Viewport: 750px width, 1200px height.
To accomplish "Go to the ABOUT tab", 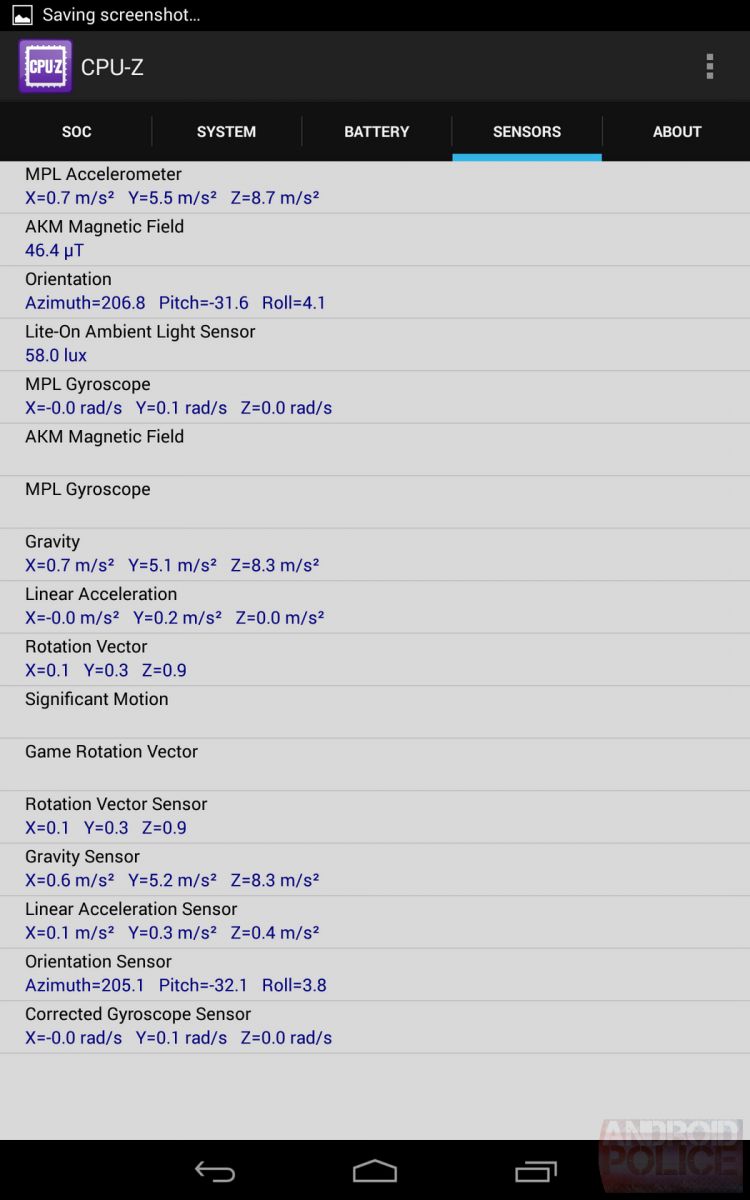I will click(x=677, y=131).
